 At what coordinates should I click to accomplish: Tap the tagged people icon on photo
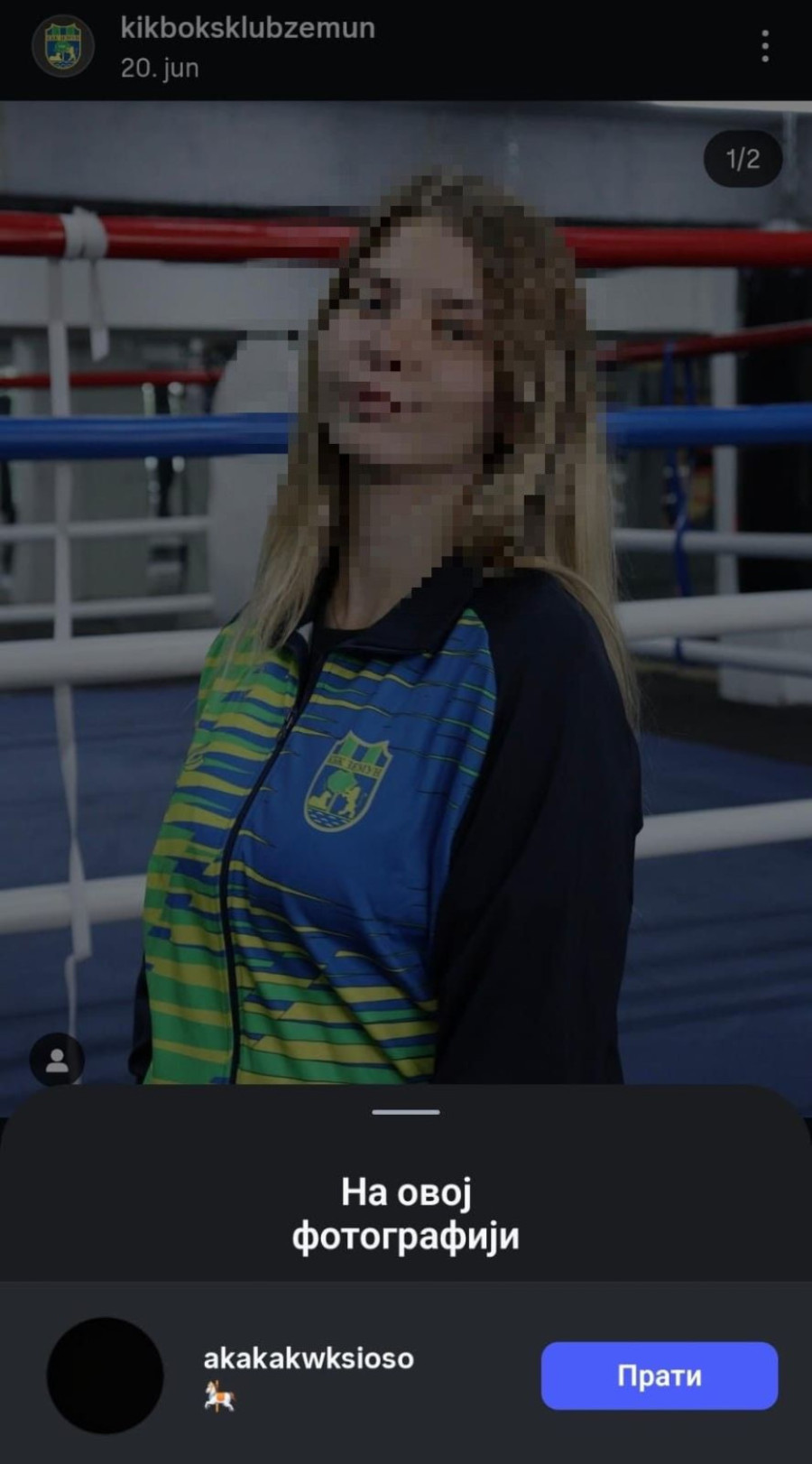click(57, 1060)
